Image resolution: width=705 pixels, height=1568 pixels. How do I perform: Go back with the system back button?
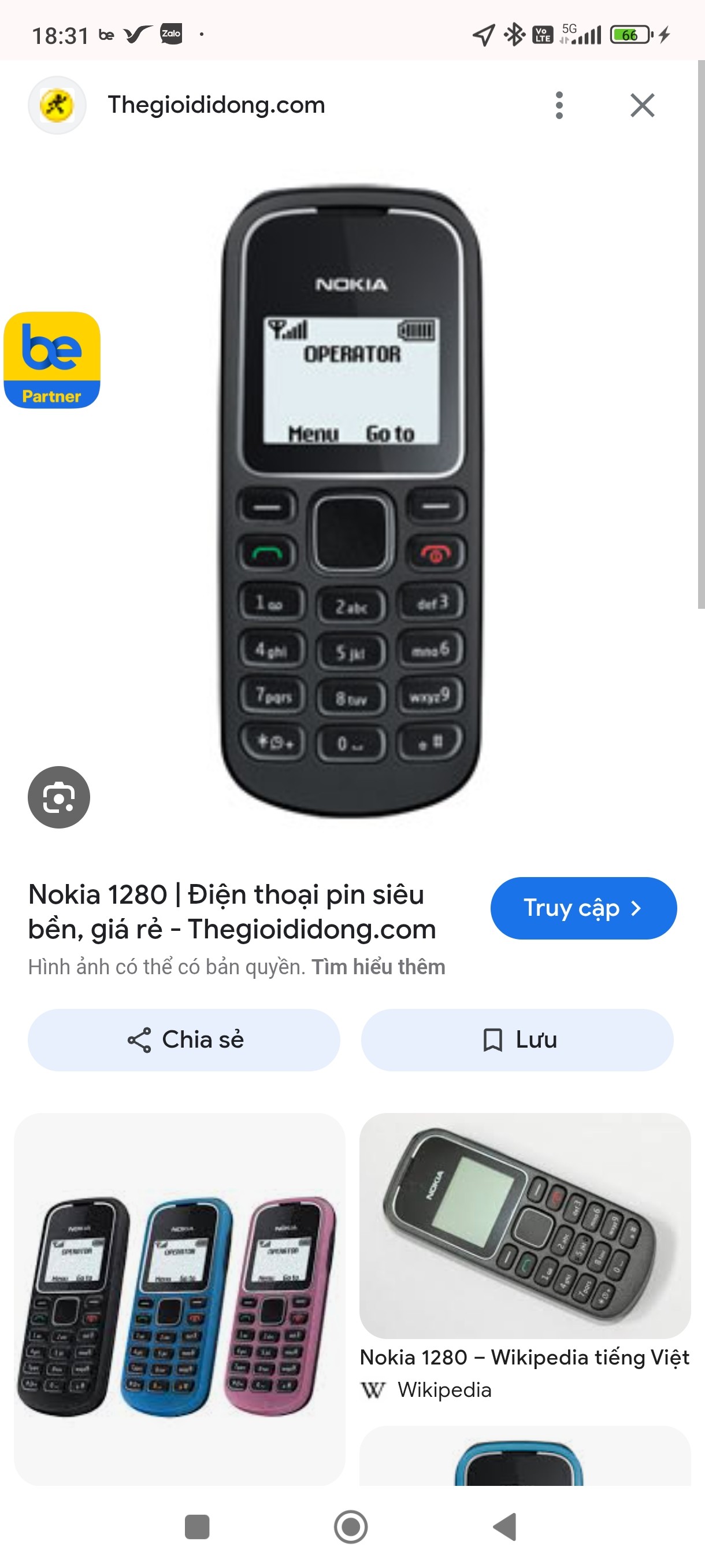505,1526
